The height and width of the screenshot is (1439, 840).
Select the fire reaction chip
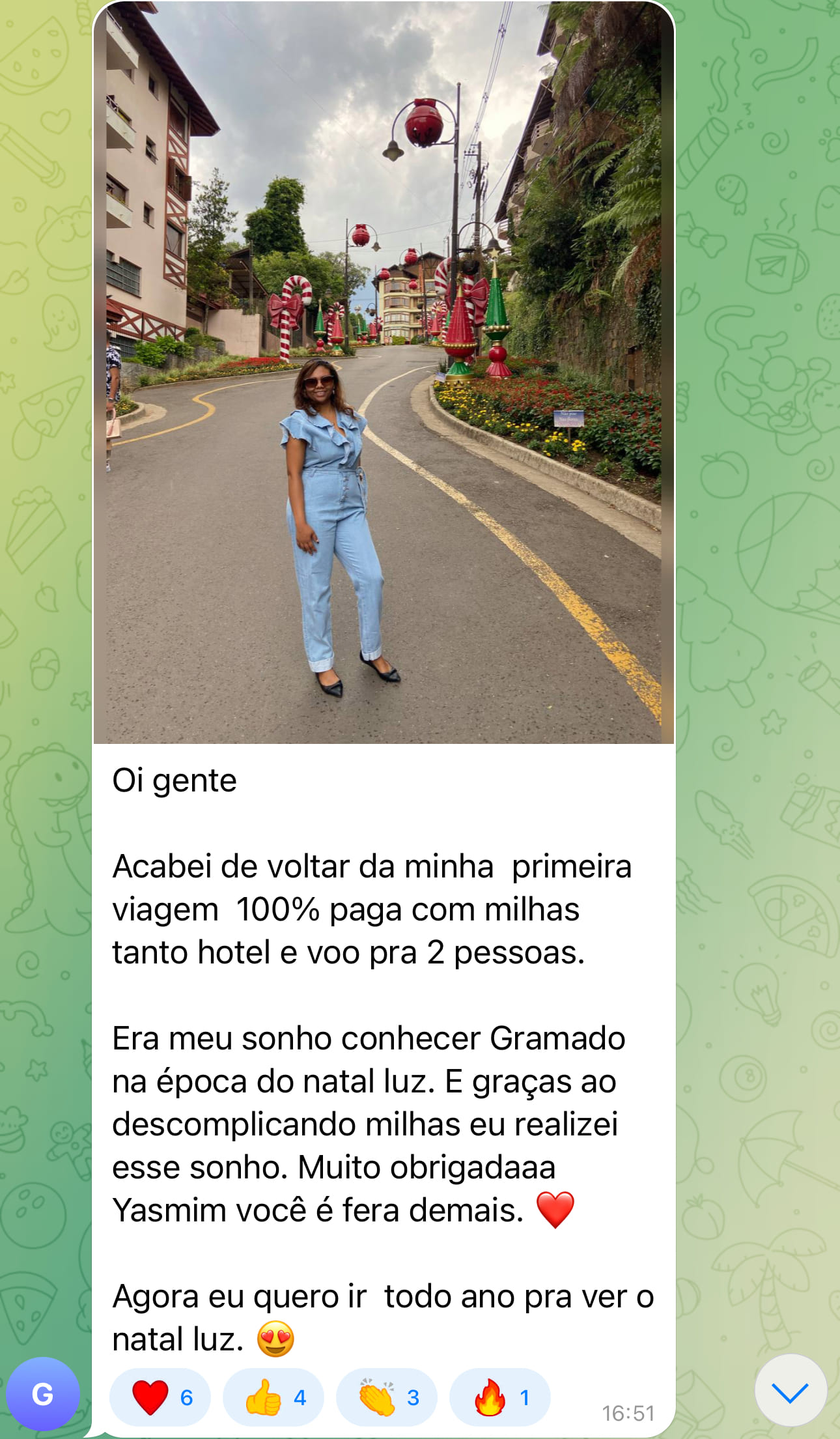500,1397
